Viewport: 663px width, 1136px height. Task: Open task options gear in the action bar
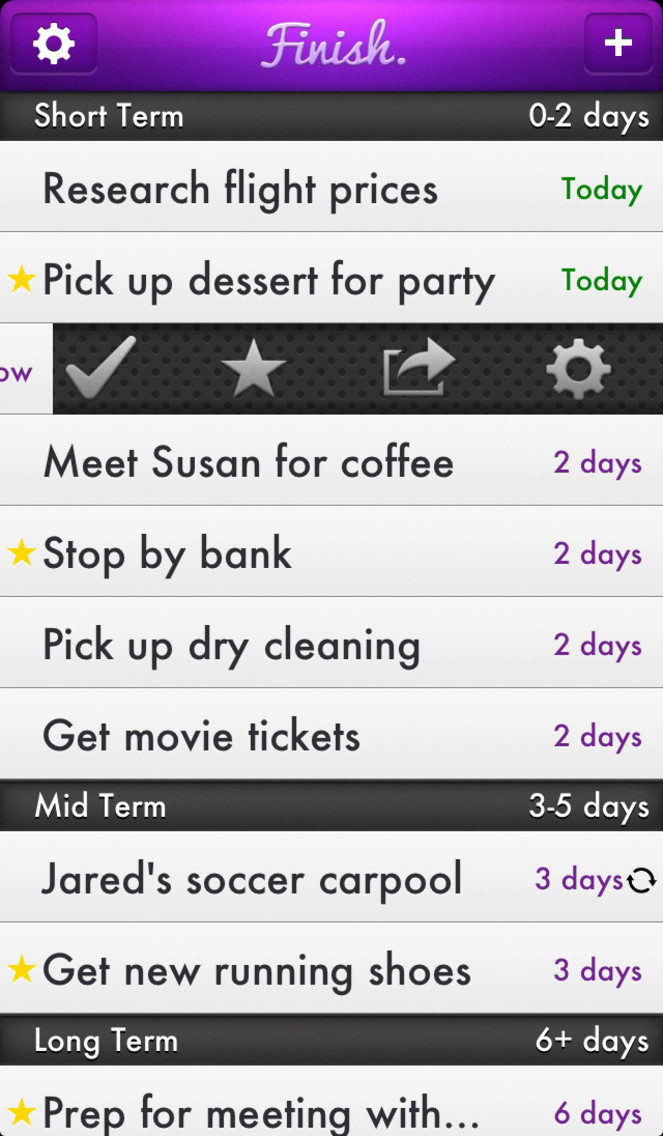[x=577, y=369]
